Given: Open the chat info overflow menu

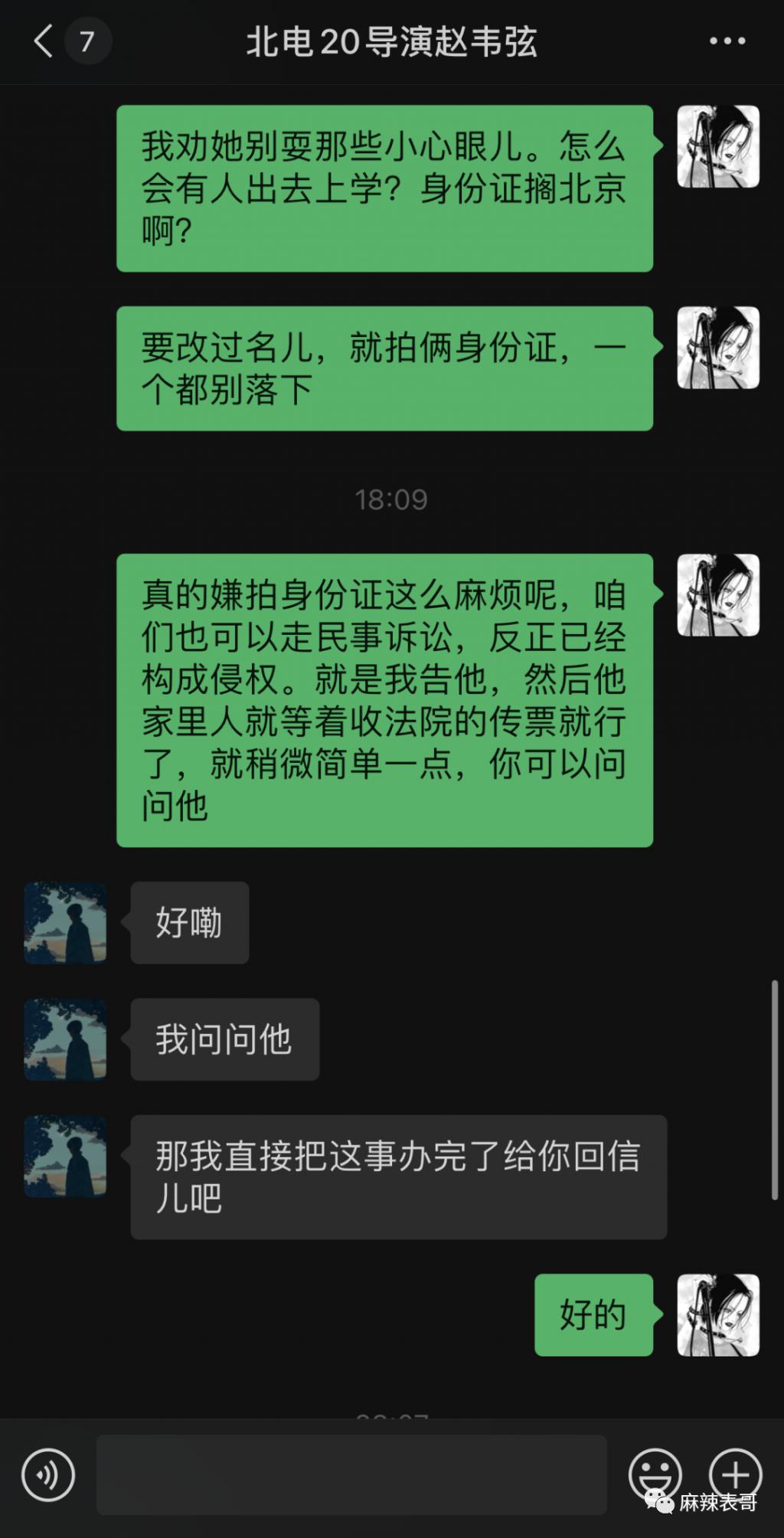Looking at the screenshot, I should (727, 41).
